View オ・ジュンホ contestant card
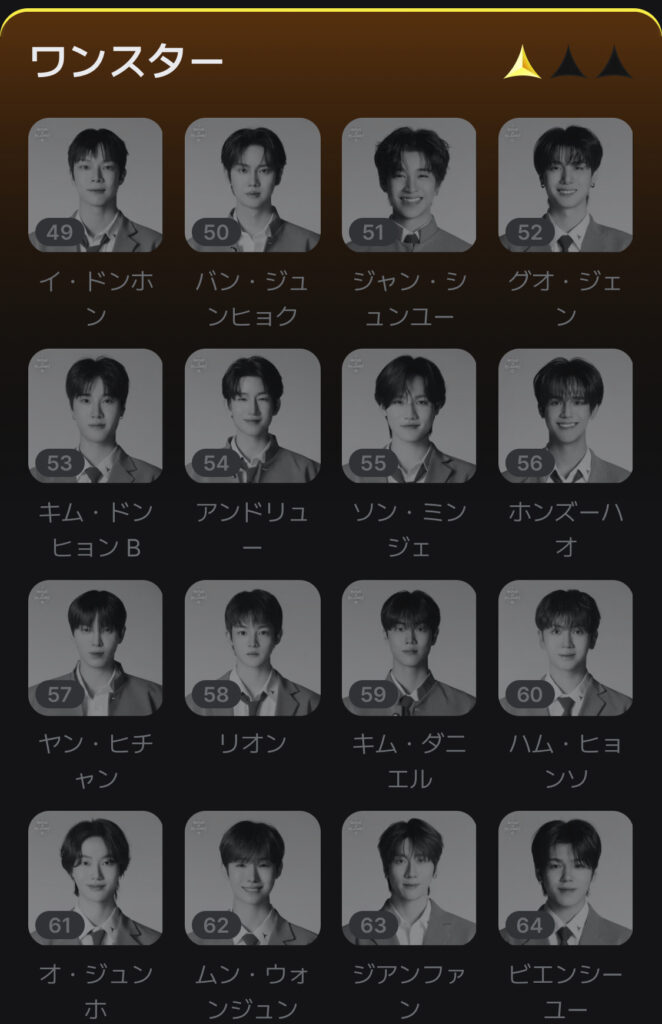Viewport: 662px width, 1024px height. tap(96, 878)
